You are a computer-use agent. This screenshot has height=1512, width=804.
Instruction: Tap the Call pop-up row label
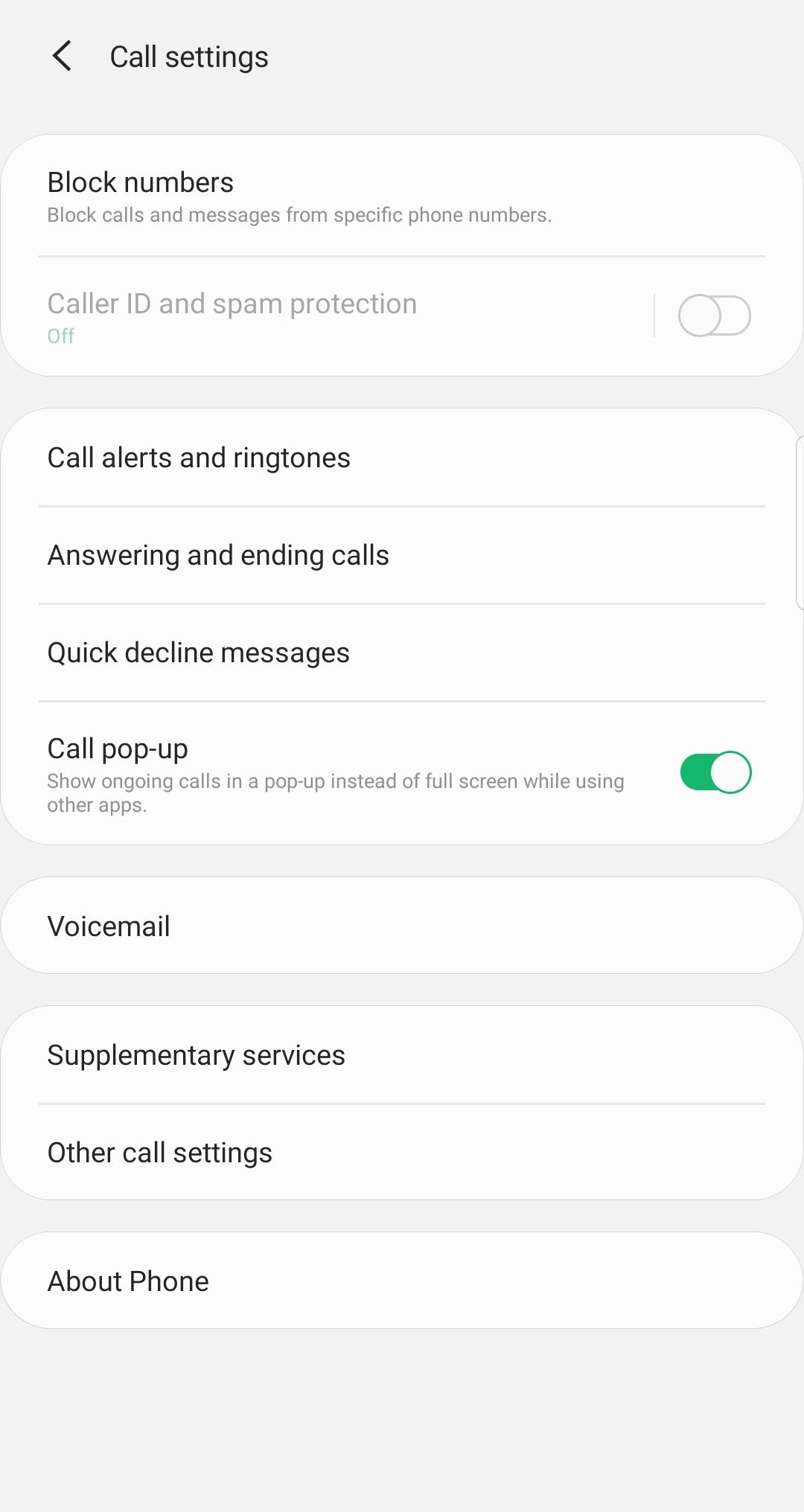tap(118, 748)
